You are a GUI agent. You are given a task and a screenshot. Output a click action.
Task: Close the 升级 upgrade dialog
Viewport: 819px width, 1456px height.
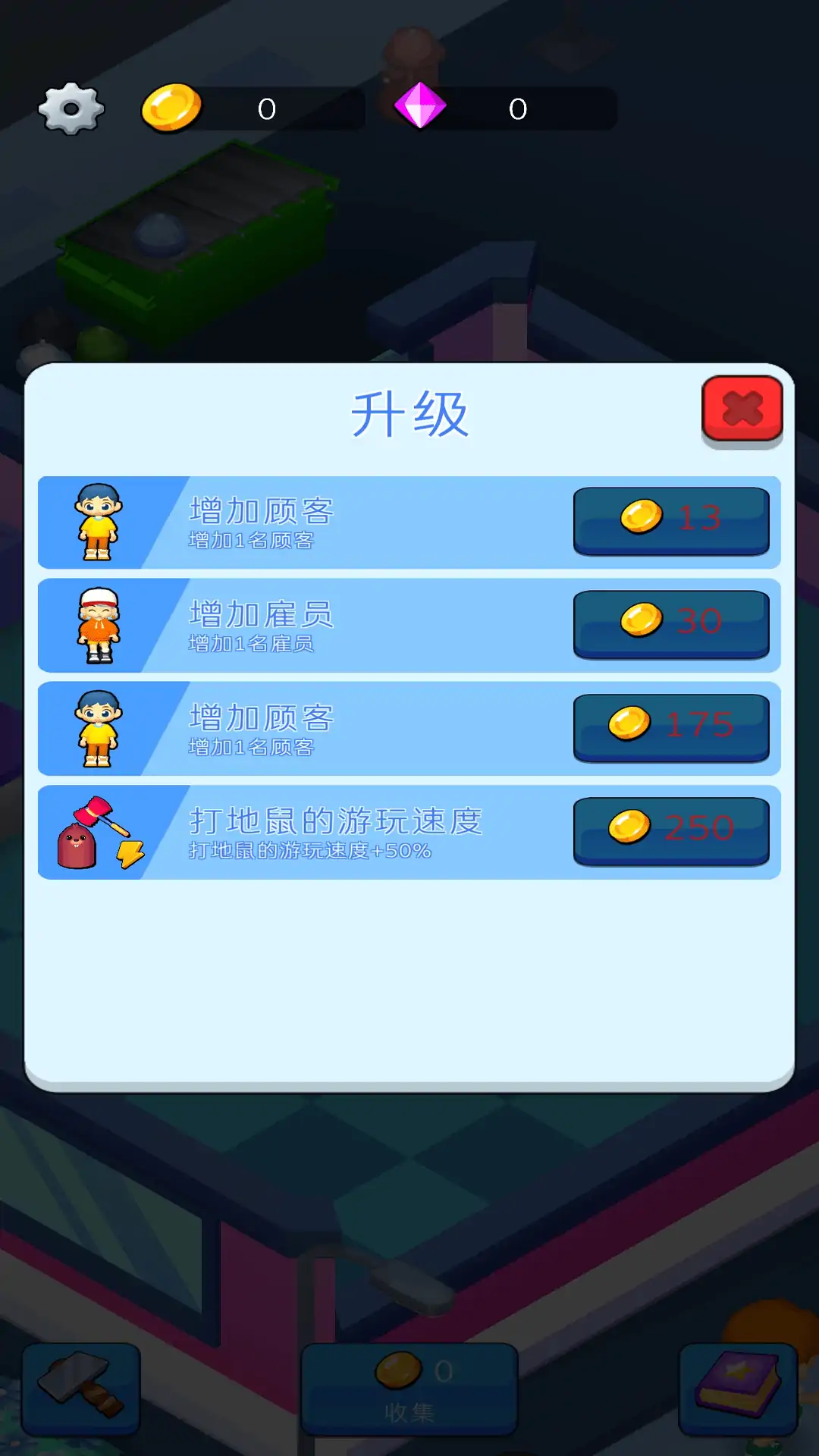pos(742,409)
